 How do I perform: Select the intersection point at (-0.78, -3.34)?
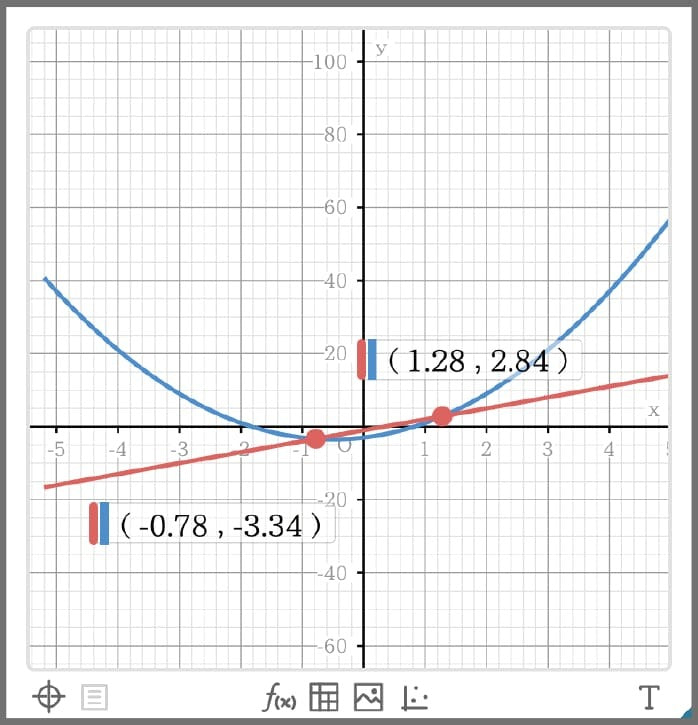point(315,438)
